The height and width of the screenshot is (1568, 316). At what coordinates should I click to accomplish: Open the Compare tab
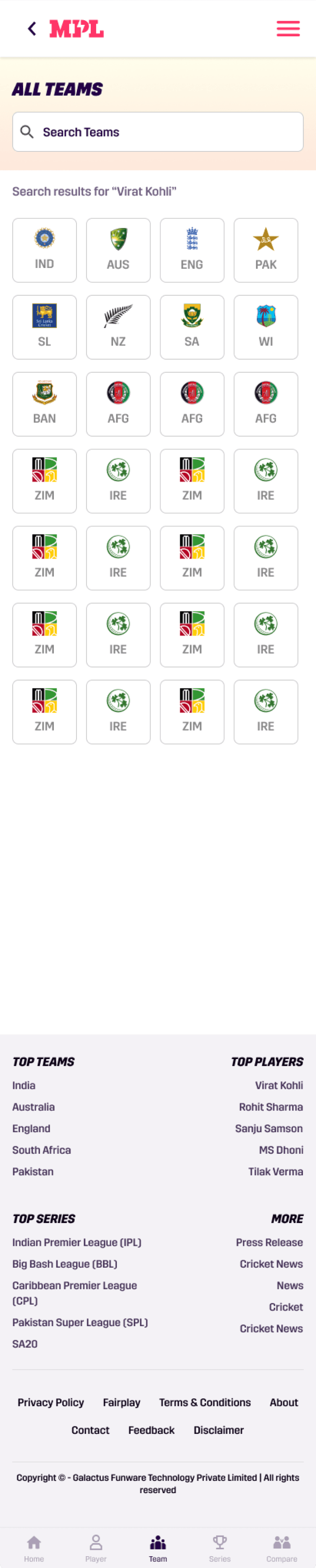[282, 1548]
